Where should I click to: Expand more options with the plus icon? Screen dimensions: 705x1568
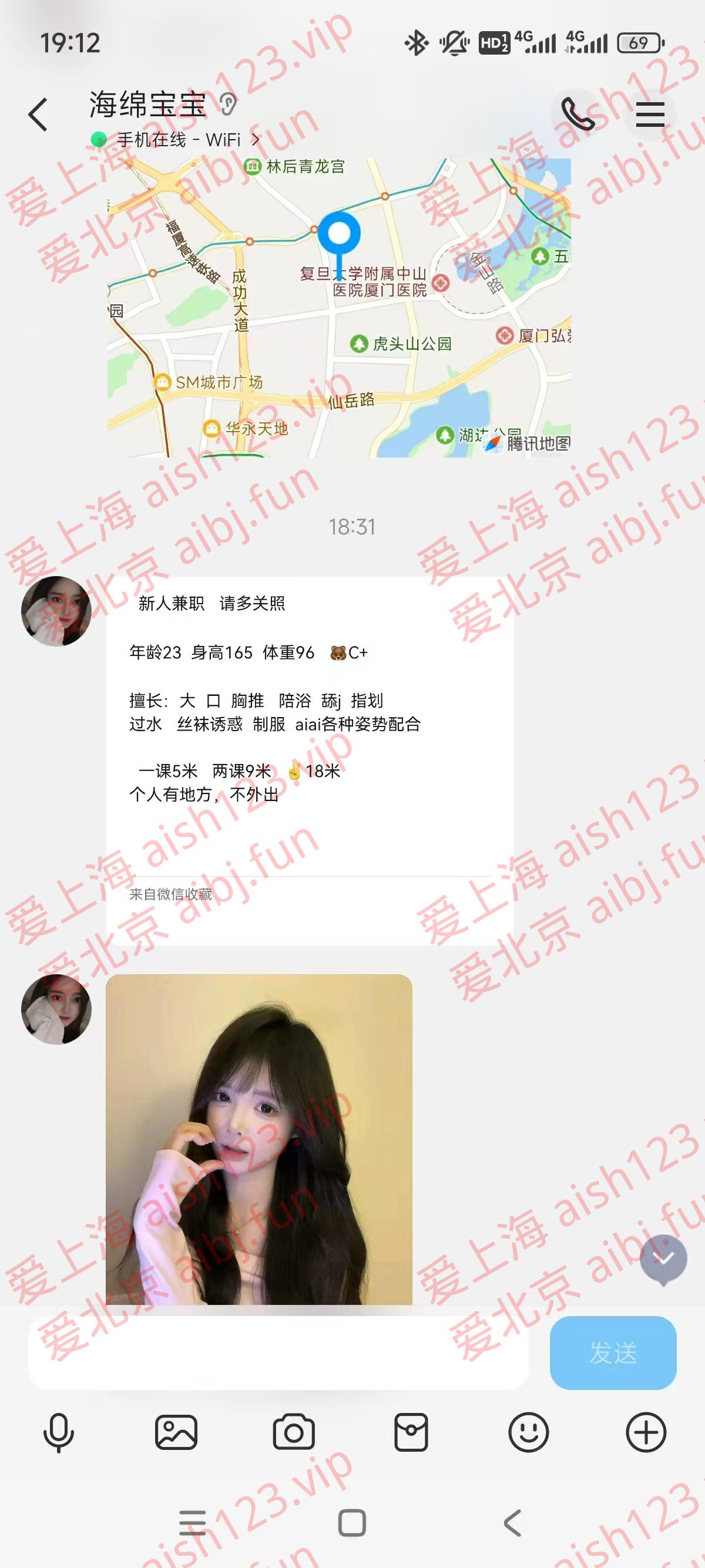pyautogui.click(x=646, y=1433)
